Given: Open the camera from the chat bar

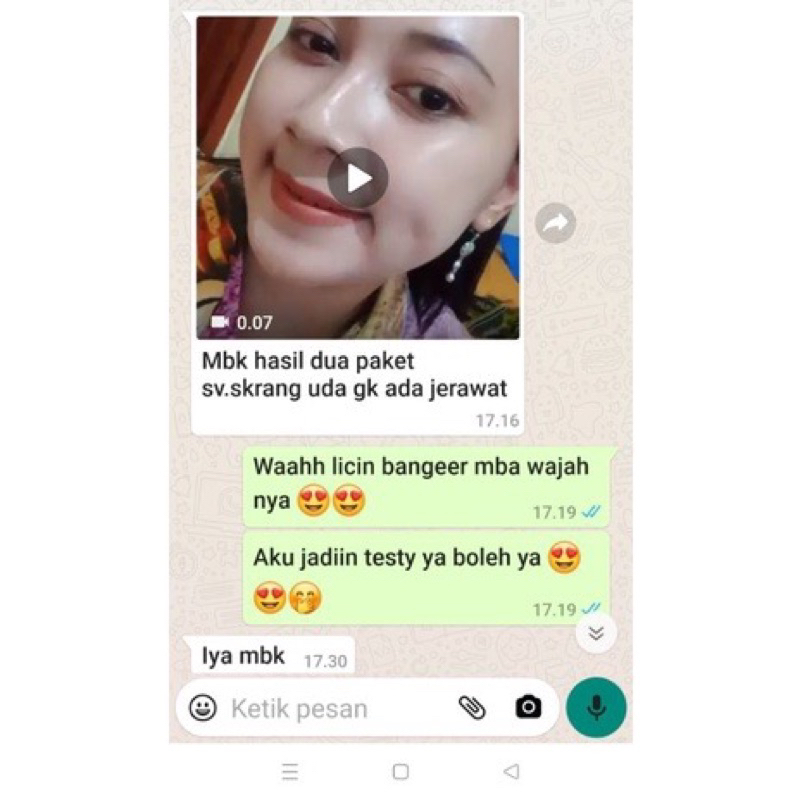Looking at the screenshot, I should (527, 707).
